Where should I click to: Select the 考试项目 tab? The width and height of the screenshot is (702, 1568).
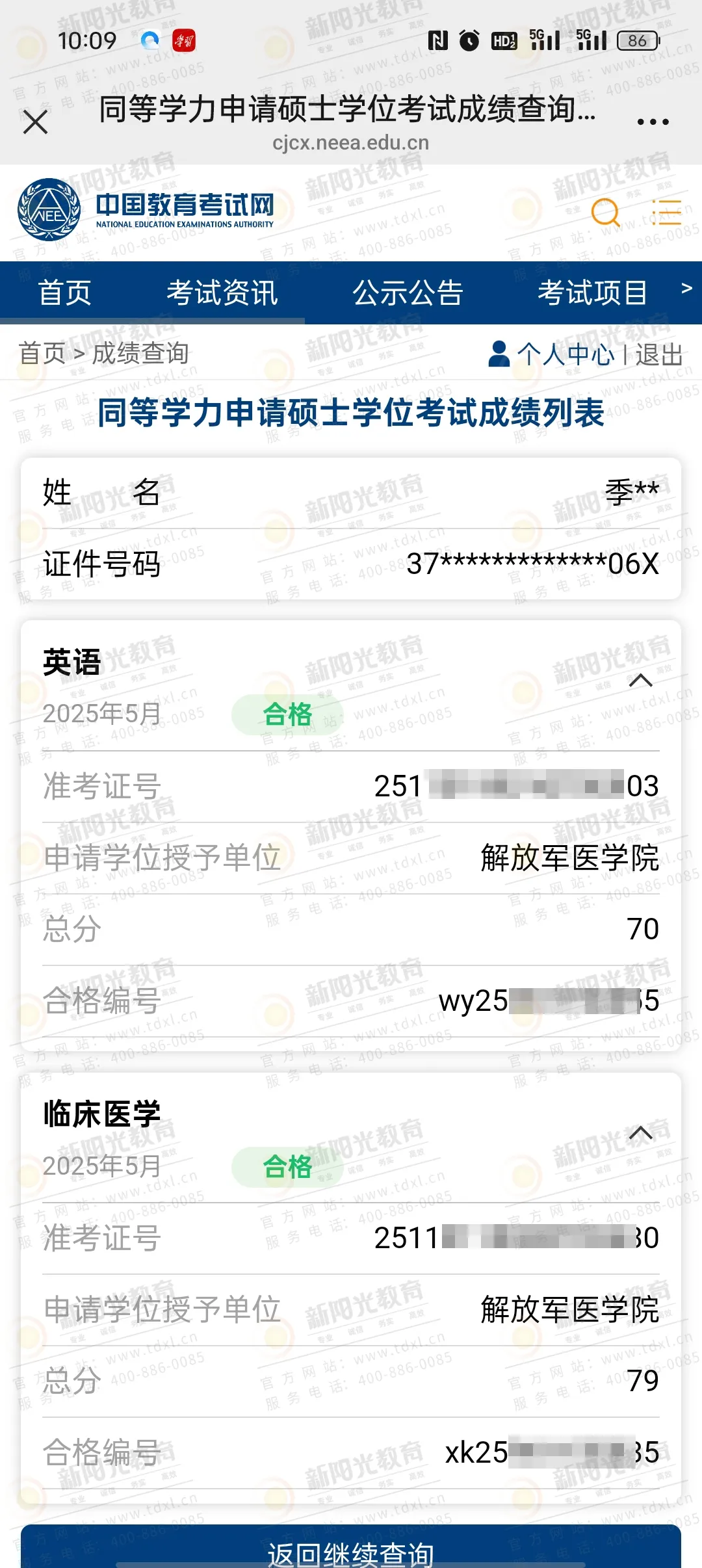(592, 293)
